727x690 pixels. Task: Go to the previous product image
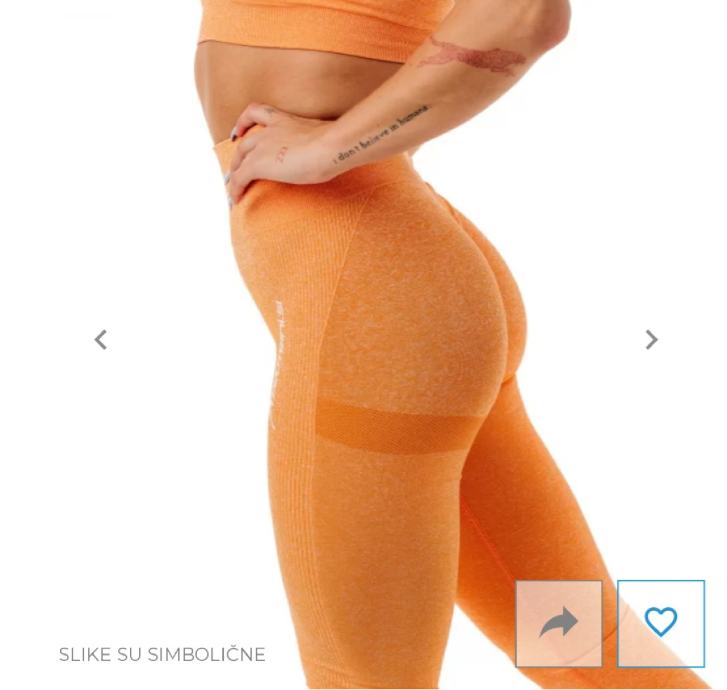100,340
